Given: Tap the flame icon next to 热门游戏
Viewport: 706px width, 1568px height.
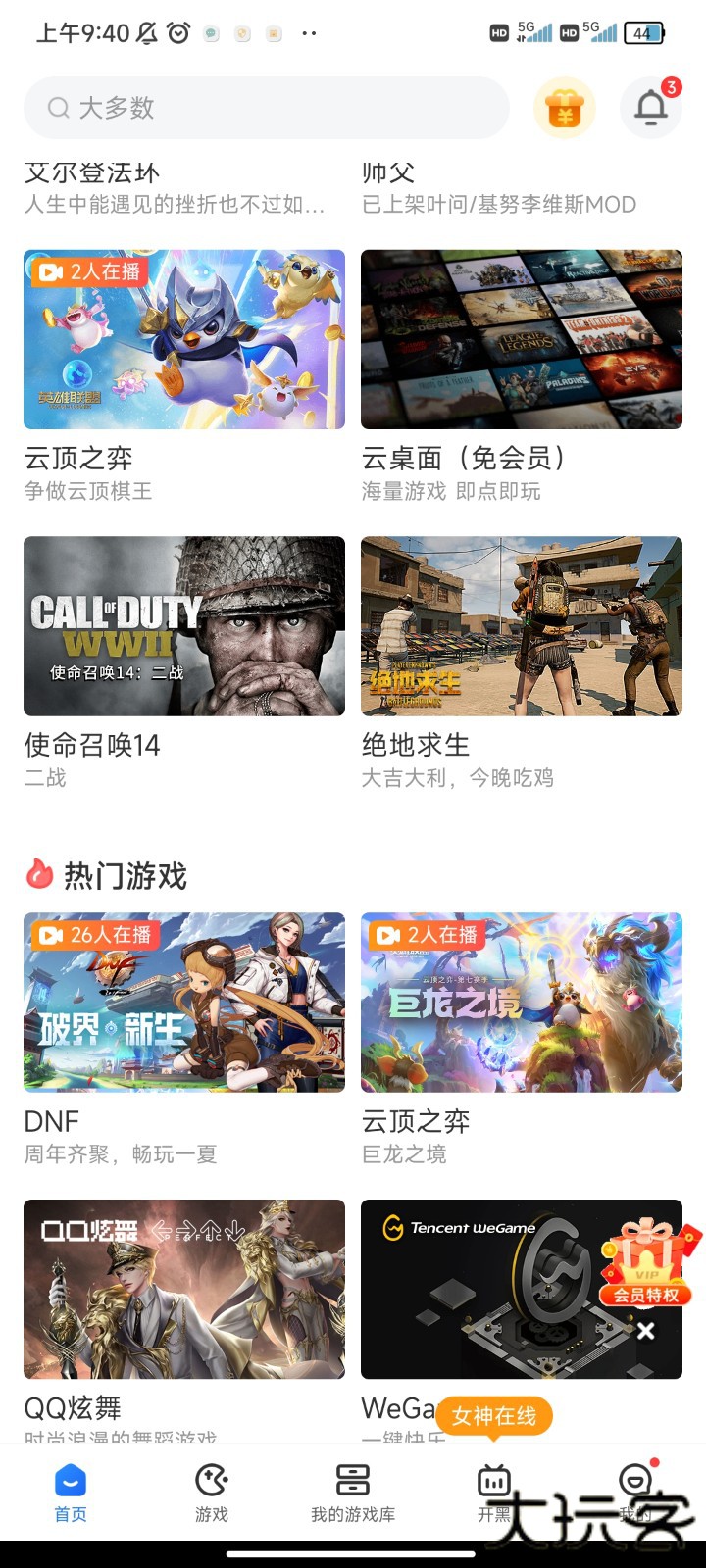Looking at the screenshot, I should tap(37, 875).
